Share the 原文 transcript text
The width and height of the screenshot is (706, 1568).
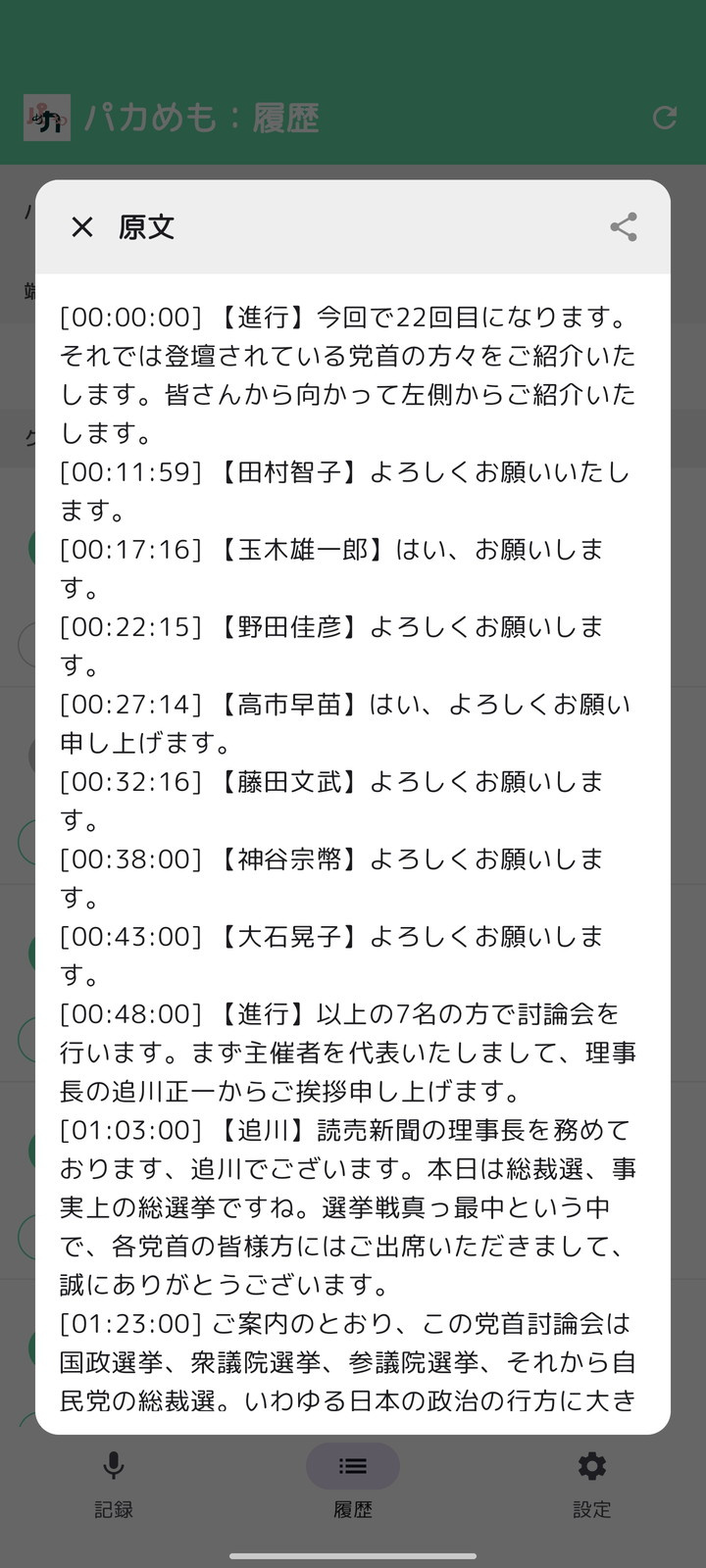pyautogui.click(x=624, y=227)
